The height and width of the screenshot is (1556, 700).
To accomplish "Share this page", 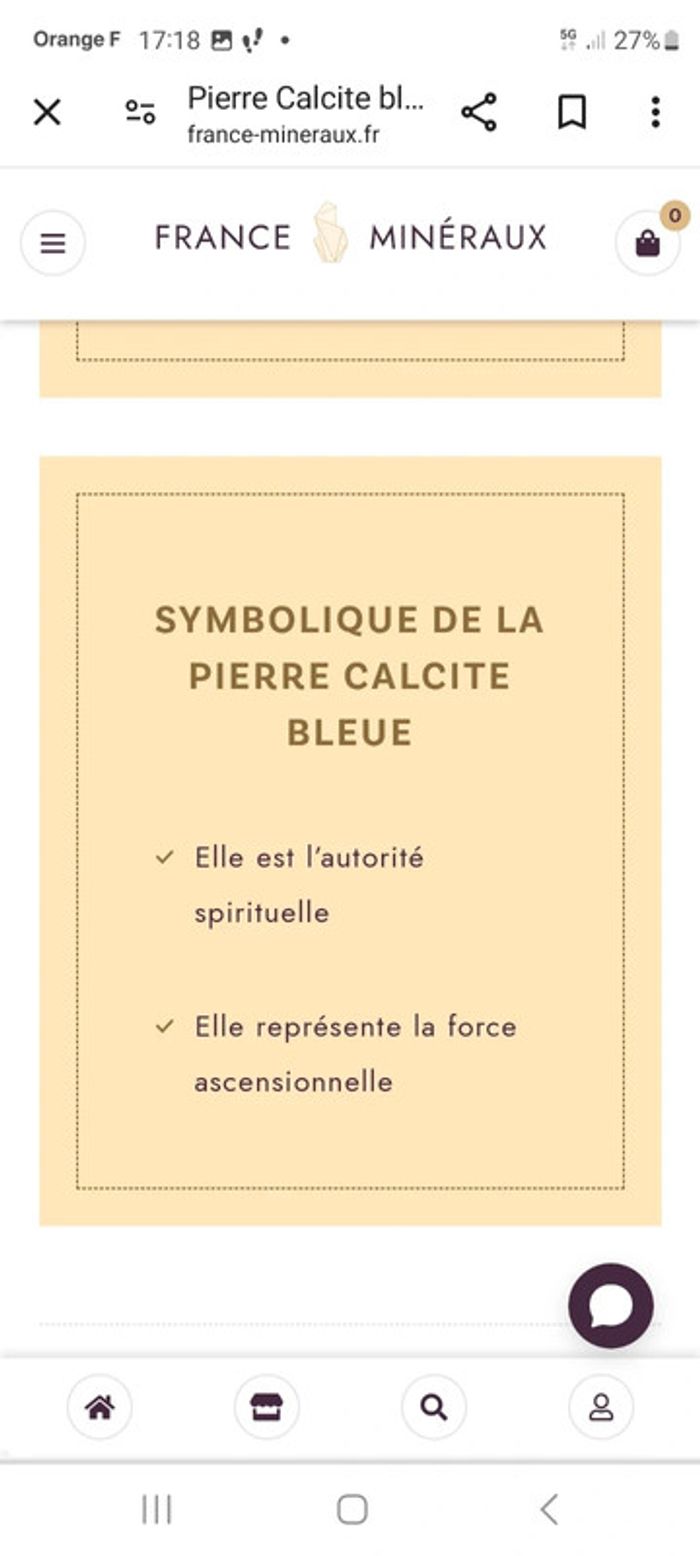I will [x=479, y=112].
